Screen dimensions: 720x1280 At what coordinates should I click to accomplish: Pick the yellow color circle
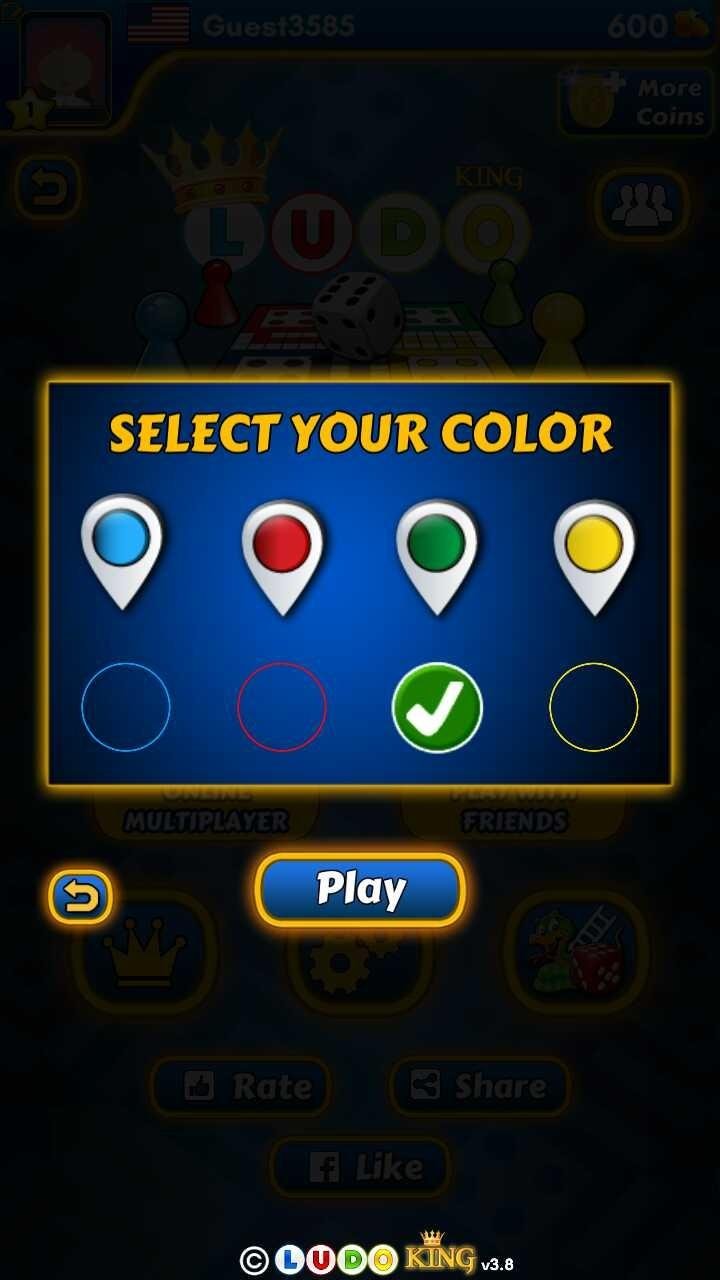point(594,707)
